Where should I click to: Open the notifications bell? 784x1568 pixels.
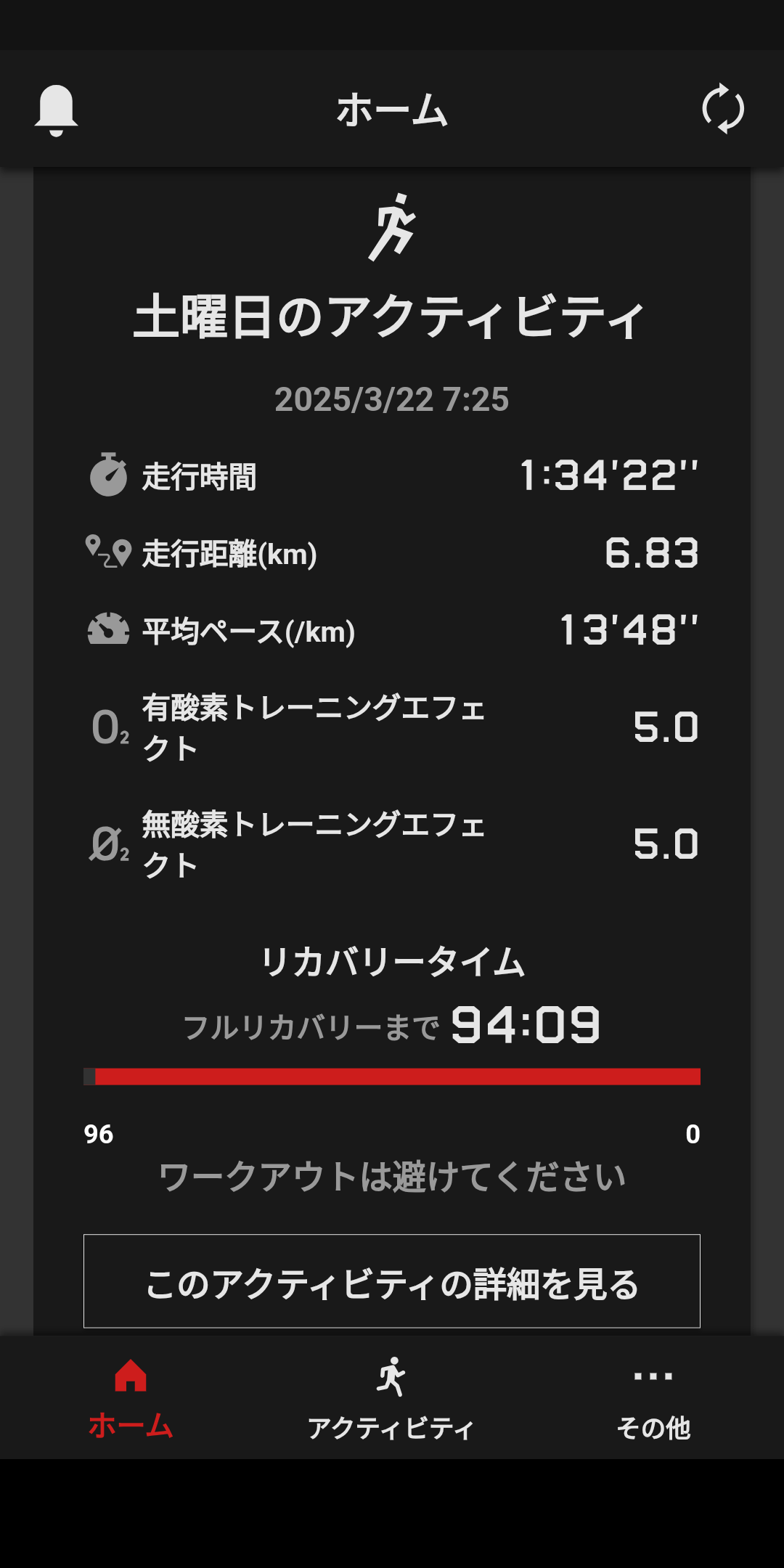(x=56, y=110)
